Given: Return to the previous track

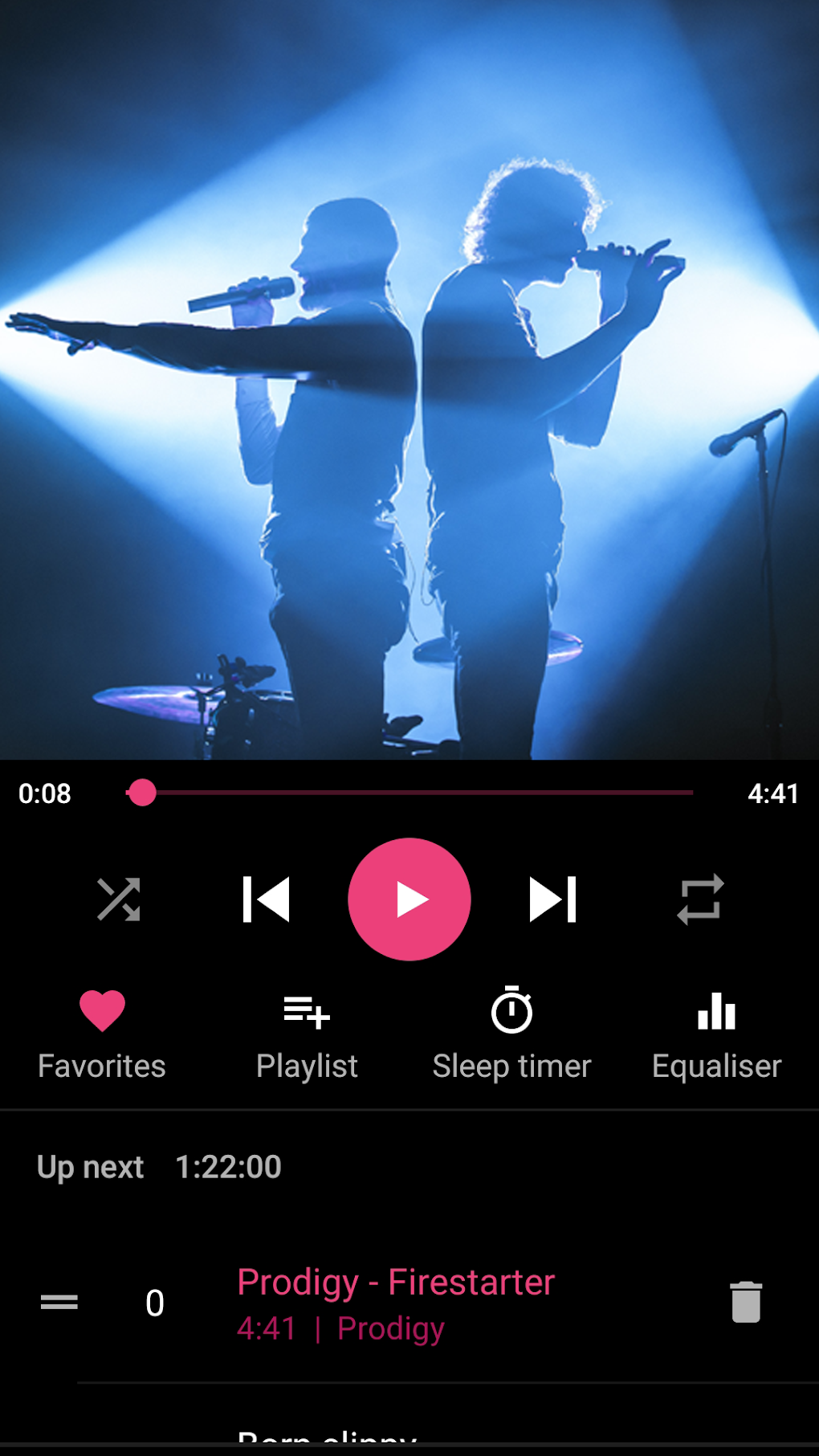Looking at the screenshot, I should tap(266, 899).
